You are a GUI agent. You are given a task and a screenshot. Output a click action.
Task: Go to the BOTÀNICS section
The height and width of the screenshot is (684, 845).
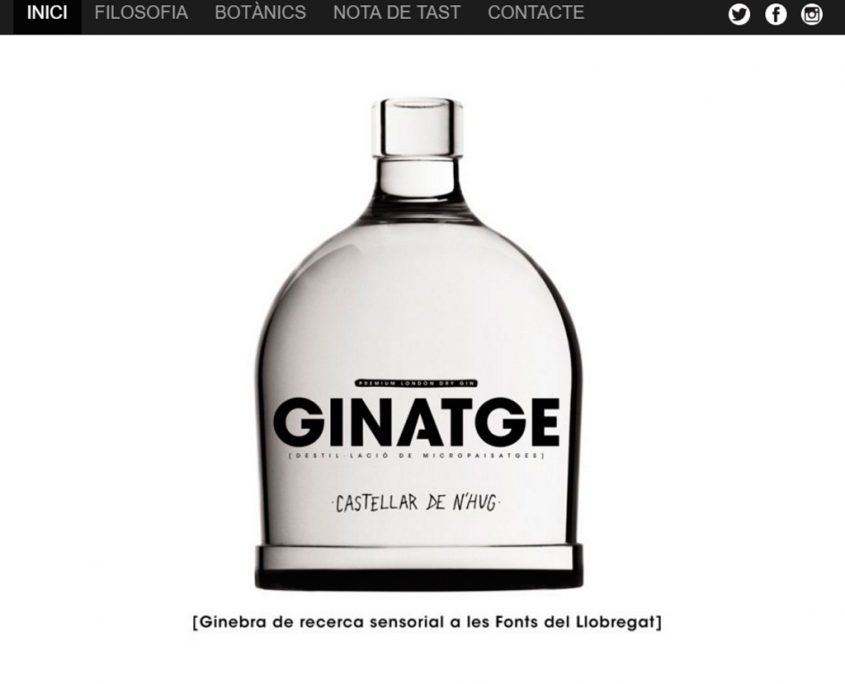[260, 13]
